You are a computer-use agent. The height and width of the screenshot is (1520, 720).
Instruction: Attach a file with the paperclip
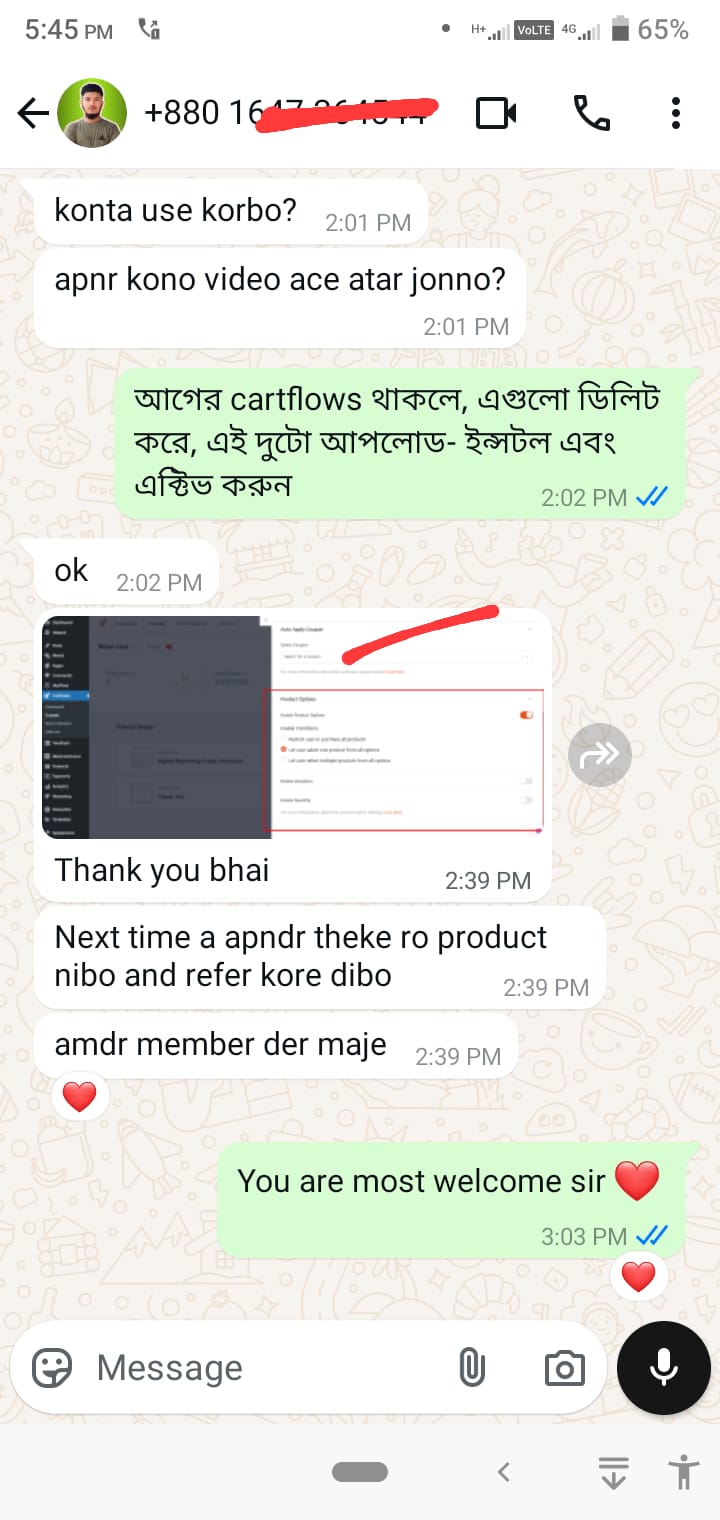471,1368
